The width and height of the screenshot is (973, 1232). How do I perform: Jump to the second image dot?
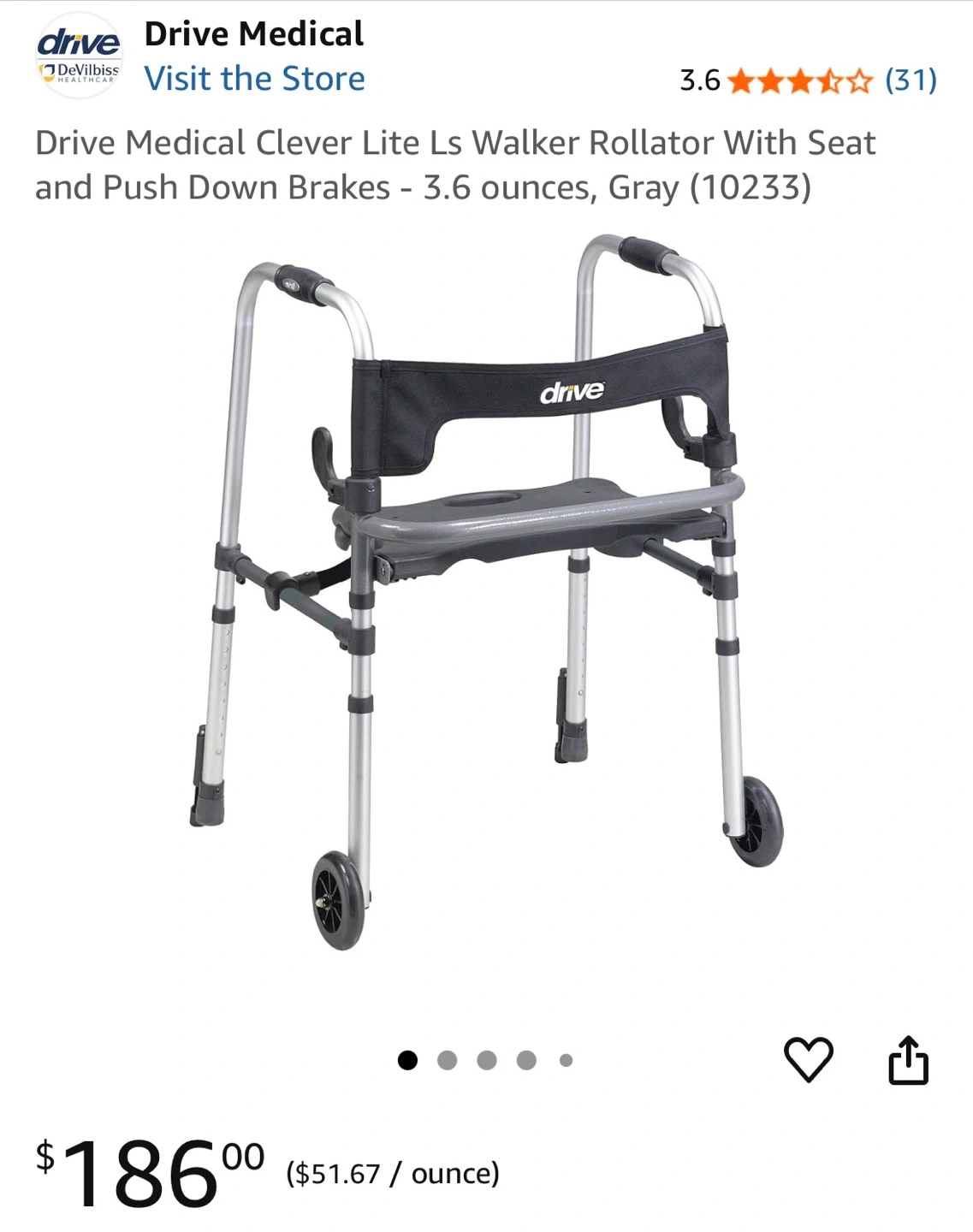[x=447, y=1061]
